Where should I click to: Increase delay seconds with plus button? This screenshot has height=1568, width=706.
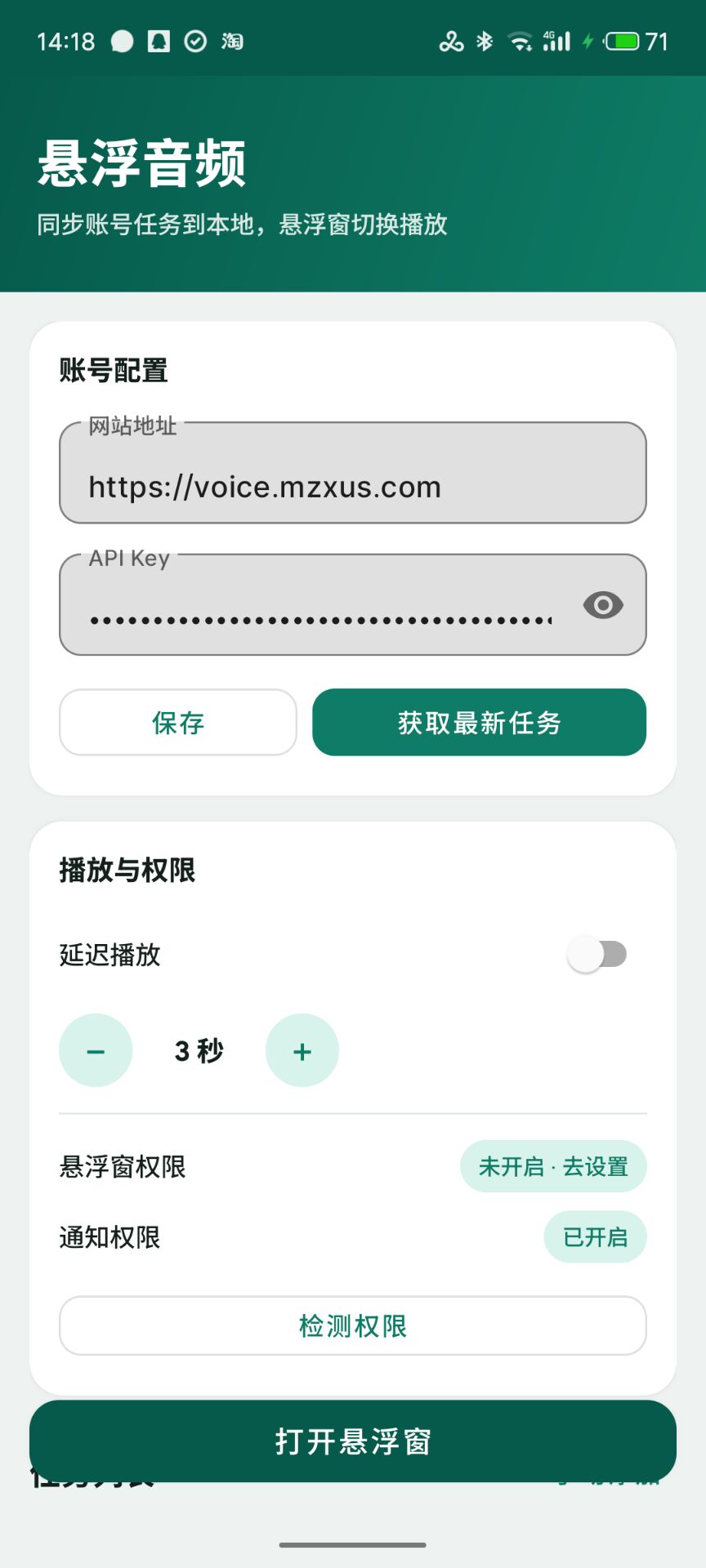(x=302, y=1051)
